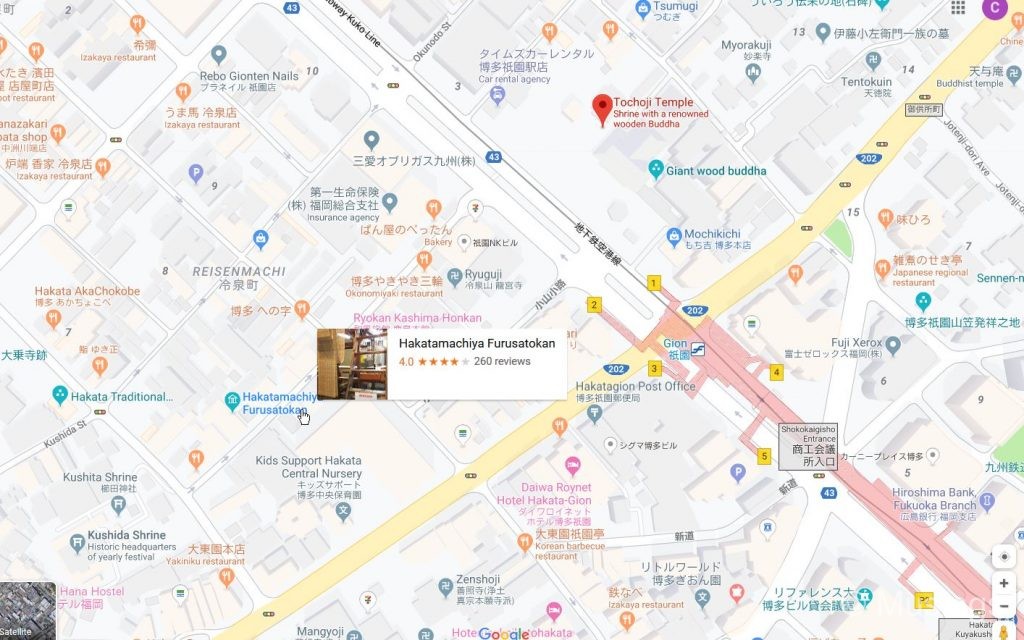Open the Mochikichi shop marker
Viewport: 1024px width, 640px height.
[675, 237]
